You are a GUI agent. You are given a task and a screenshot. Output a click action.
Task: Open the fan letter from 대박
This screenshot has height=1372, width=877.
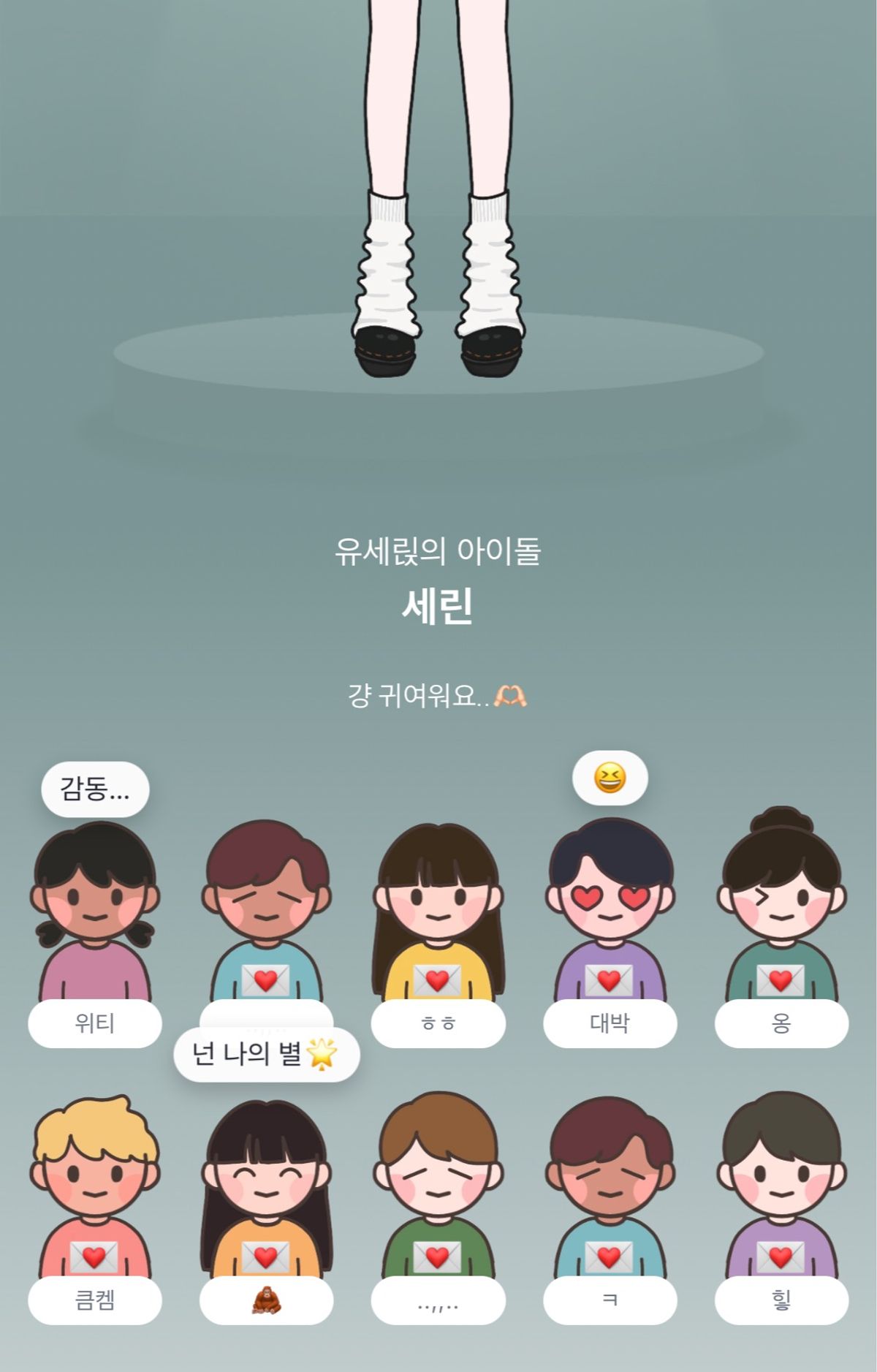click(x=609, y=979)
